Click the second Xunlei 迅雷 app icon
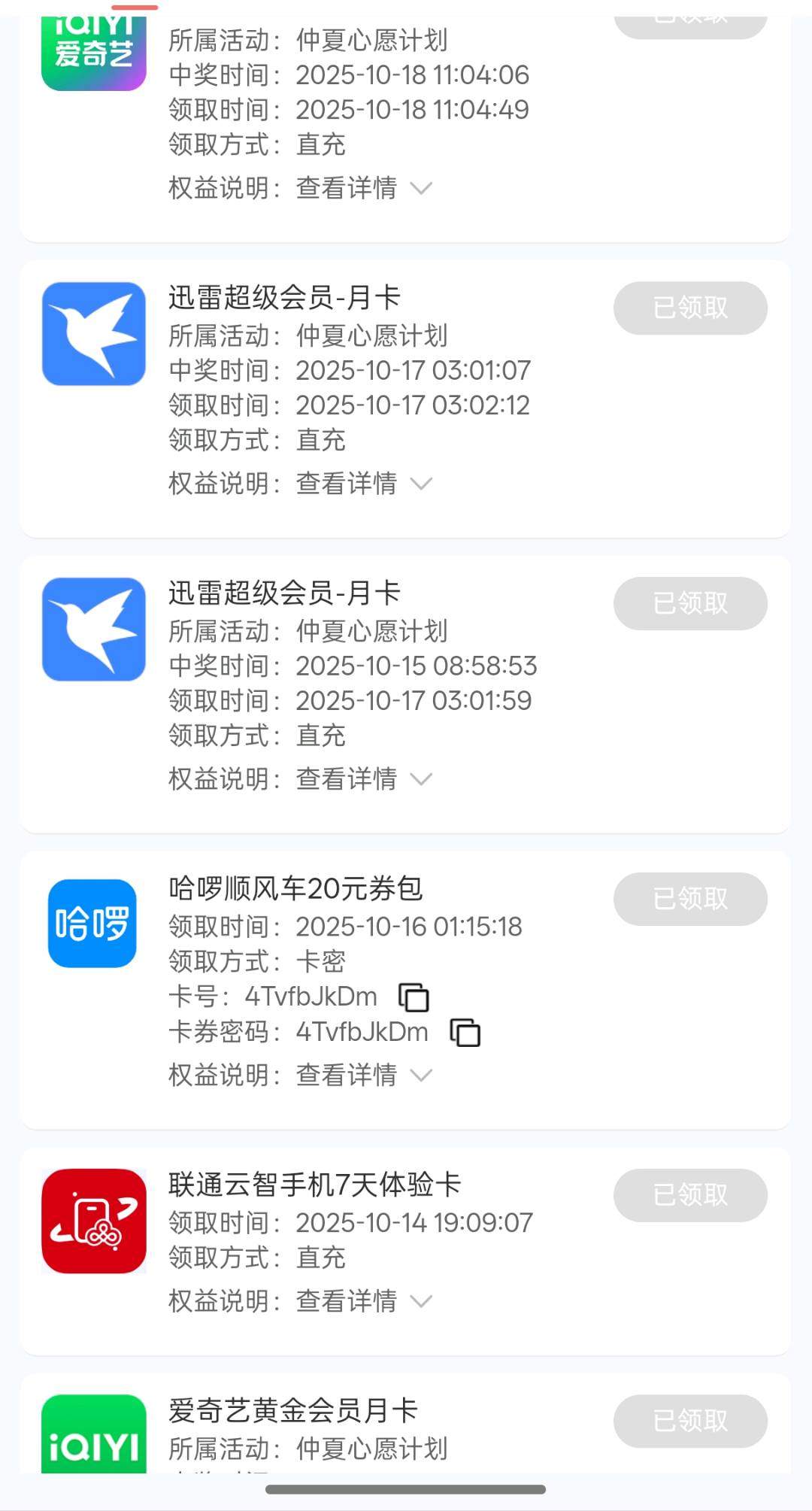This screenshot has width=812, height=1511. [92, 629]
